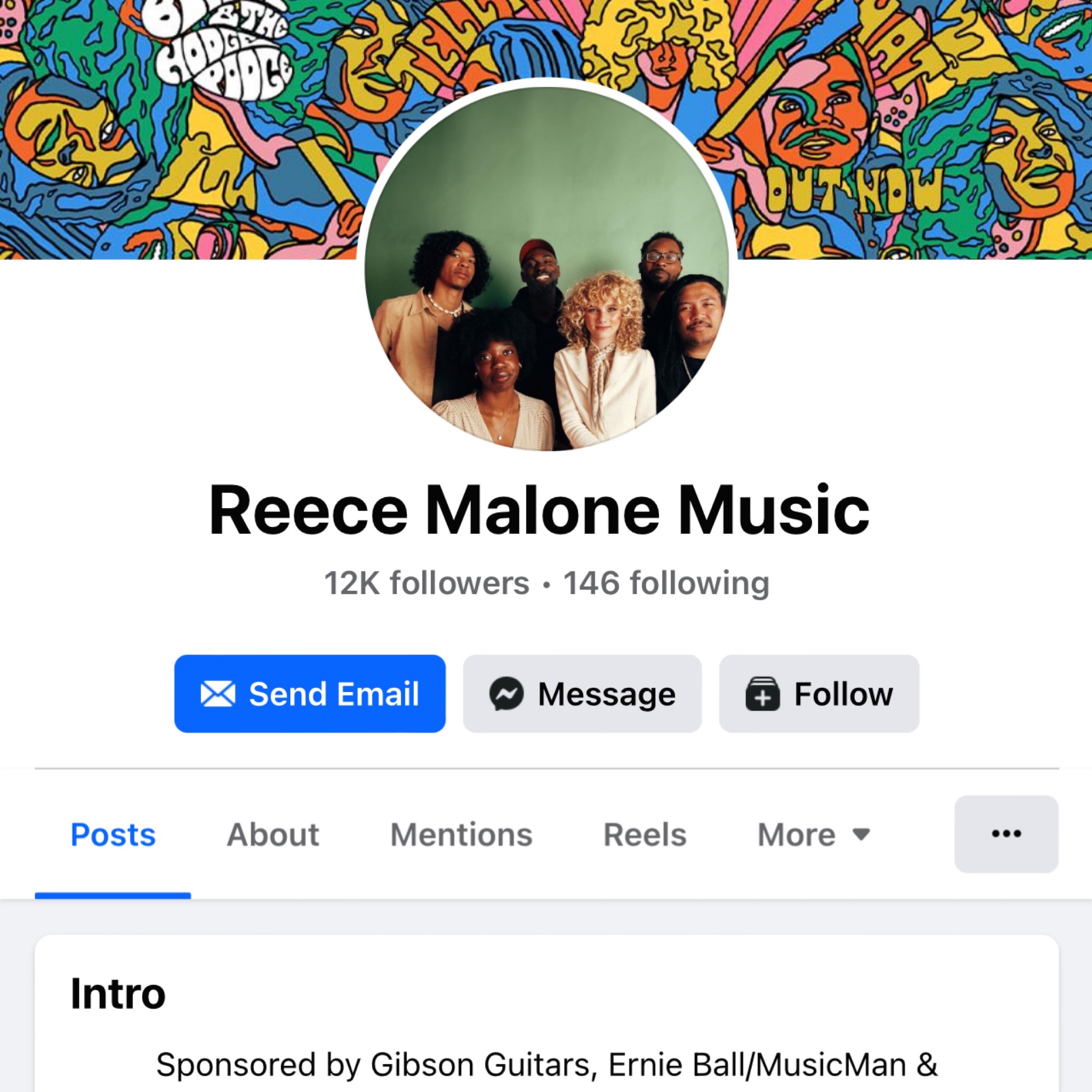Open the 12K followers list
Screen dimensions: 1092x1092
tap(426, 583)
